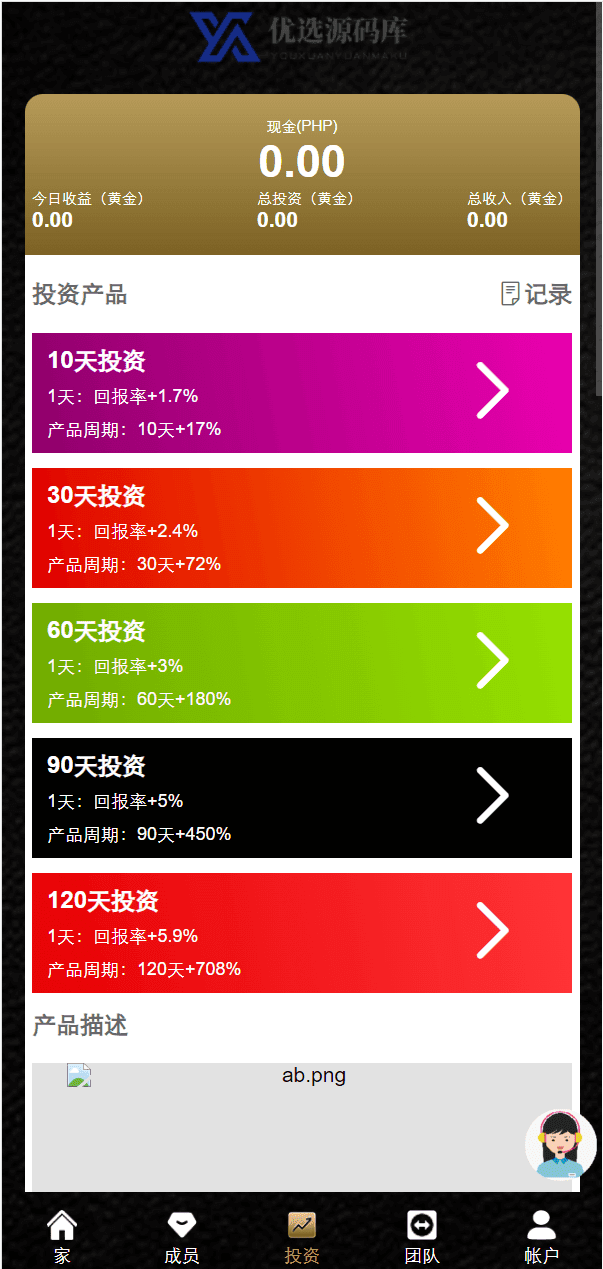
Task: Switch to the 帐户 account tab
Action: coord(541,1236)
